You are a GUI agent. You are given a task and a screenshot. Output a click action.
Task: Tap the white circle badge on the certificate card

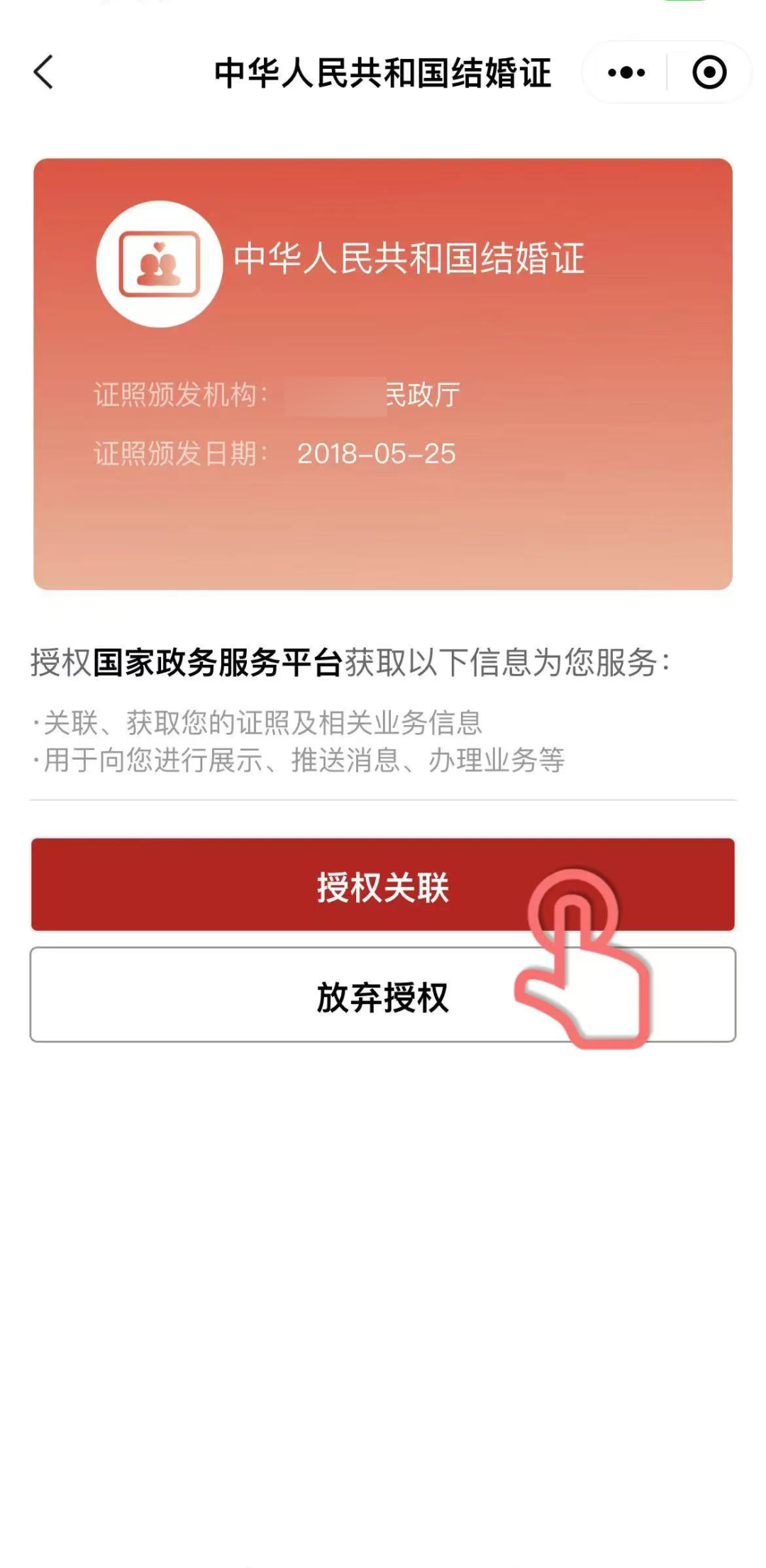[160, 263]
